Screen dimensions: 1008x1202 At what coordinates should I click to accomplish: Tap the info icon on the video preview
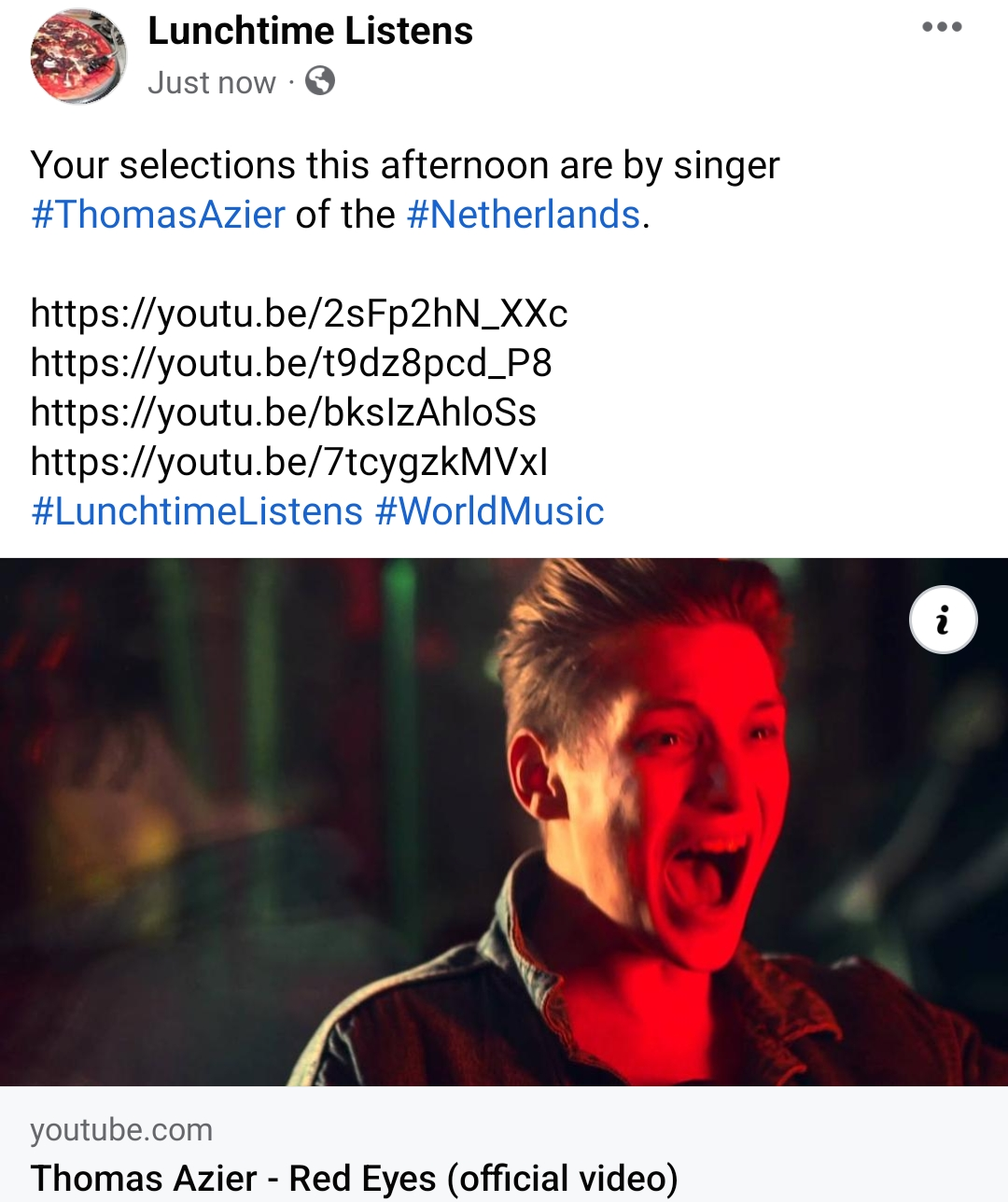943,620
